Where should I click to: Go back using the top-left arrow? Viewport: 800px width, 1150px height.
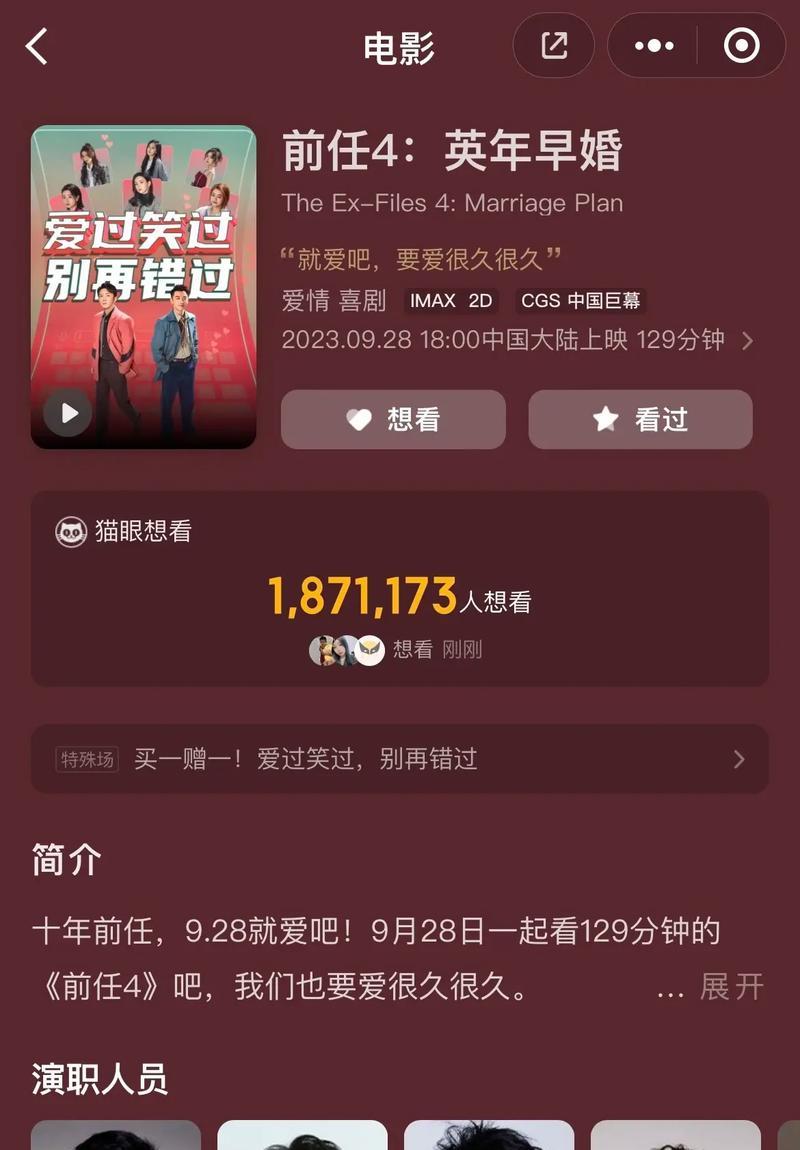click(37, 46)
